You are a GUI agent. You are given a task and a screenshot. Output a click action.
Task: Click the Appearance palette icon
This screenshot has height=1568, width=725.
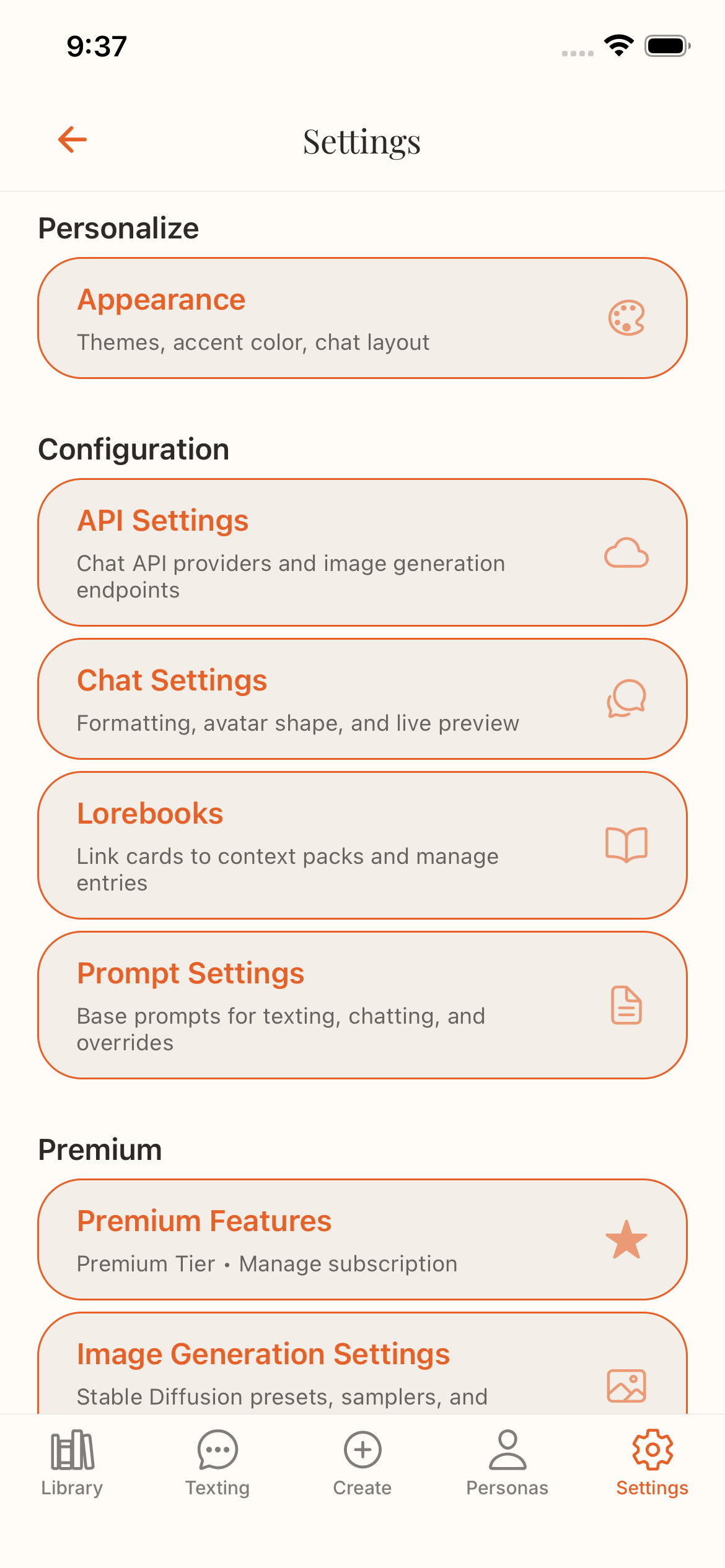[626, 319]
